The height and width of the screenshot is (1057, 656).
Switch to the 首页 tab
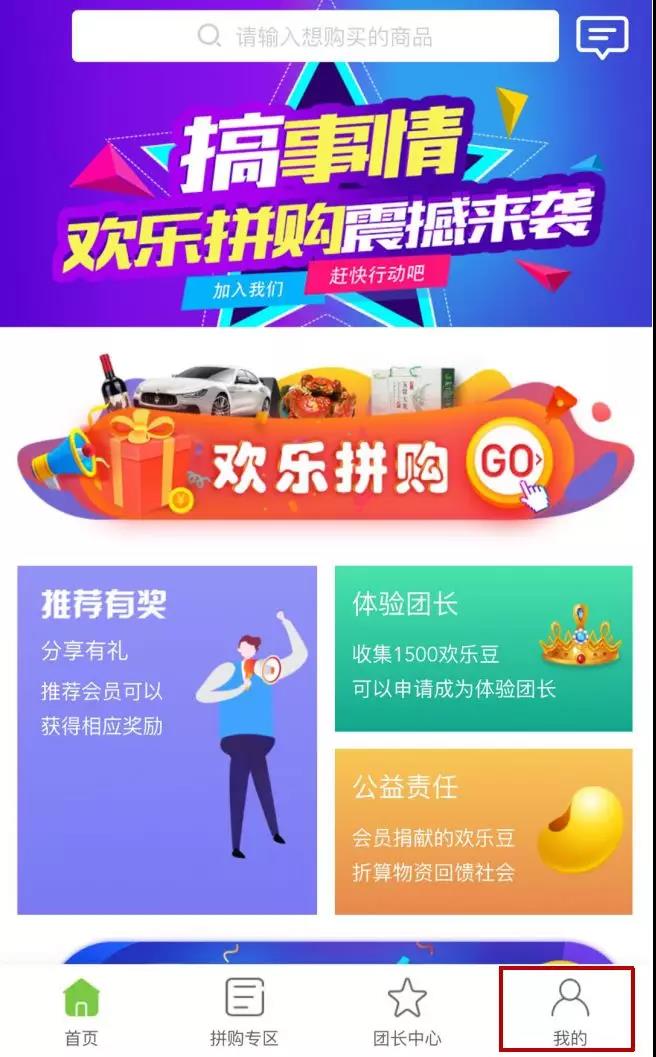(82, 1012)
